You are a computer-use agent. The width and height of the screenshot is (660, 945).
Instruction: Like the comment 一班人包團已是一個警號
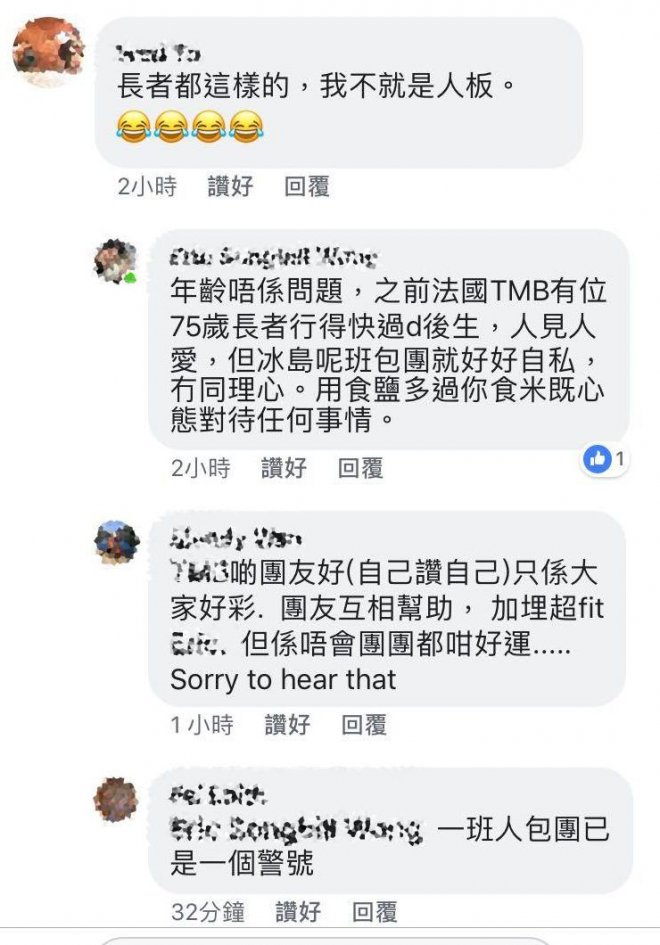tap(298, 911)
